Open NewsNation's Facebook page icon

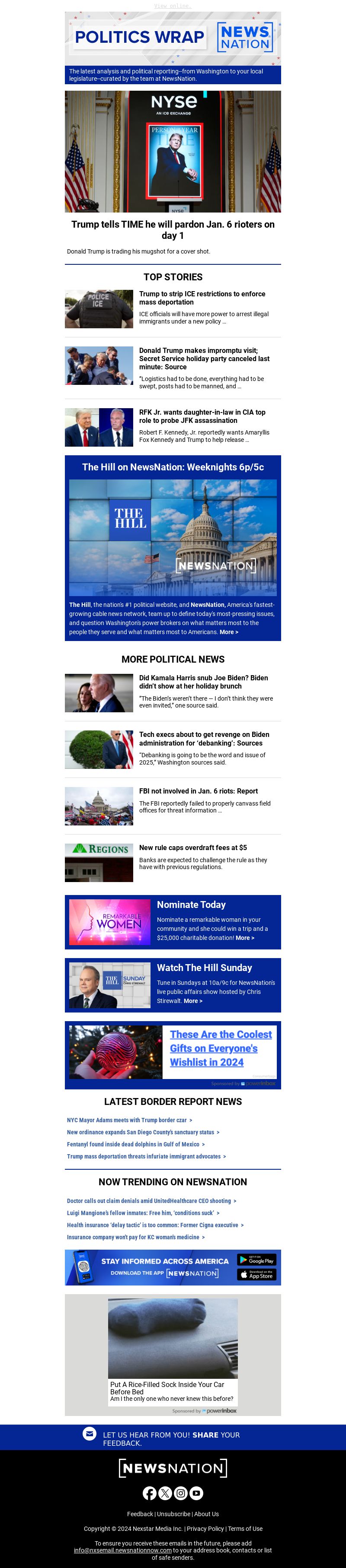pyautogui.click(x=149, y=1492)
